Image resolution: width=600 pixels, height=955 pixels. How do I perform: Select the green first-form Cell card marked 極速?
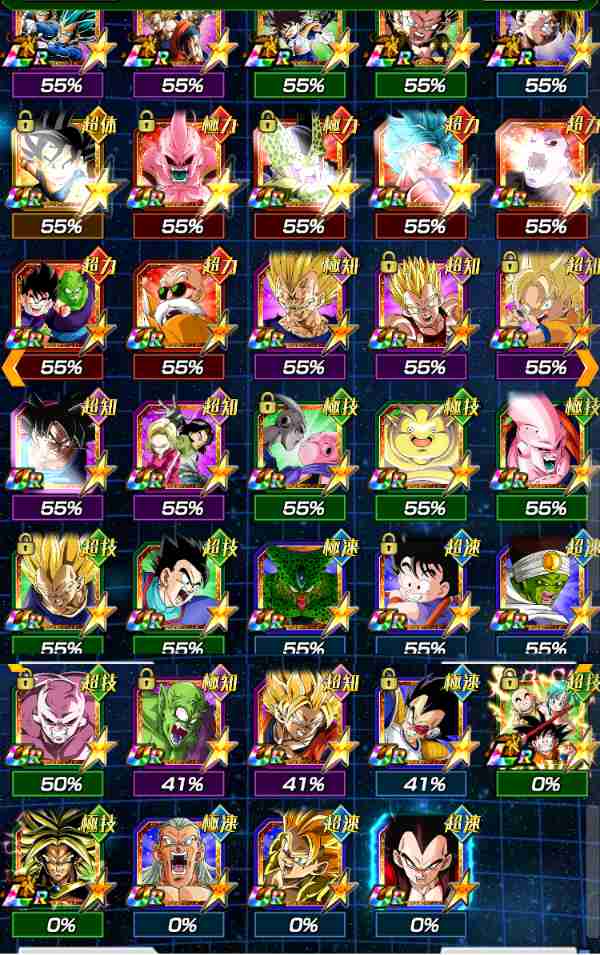pyautogui.click(x=302, y=588)
